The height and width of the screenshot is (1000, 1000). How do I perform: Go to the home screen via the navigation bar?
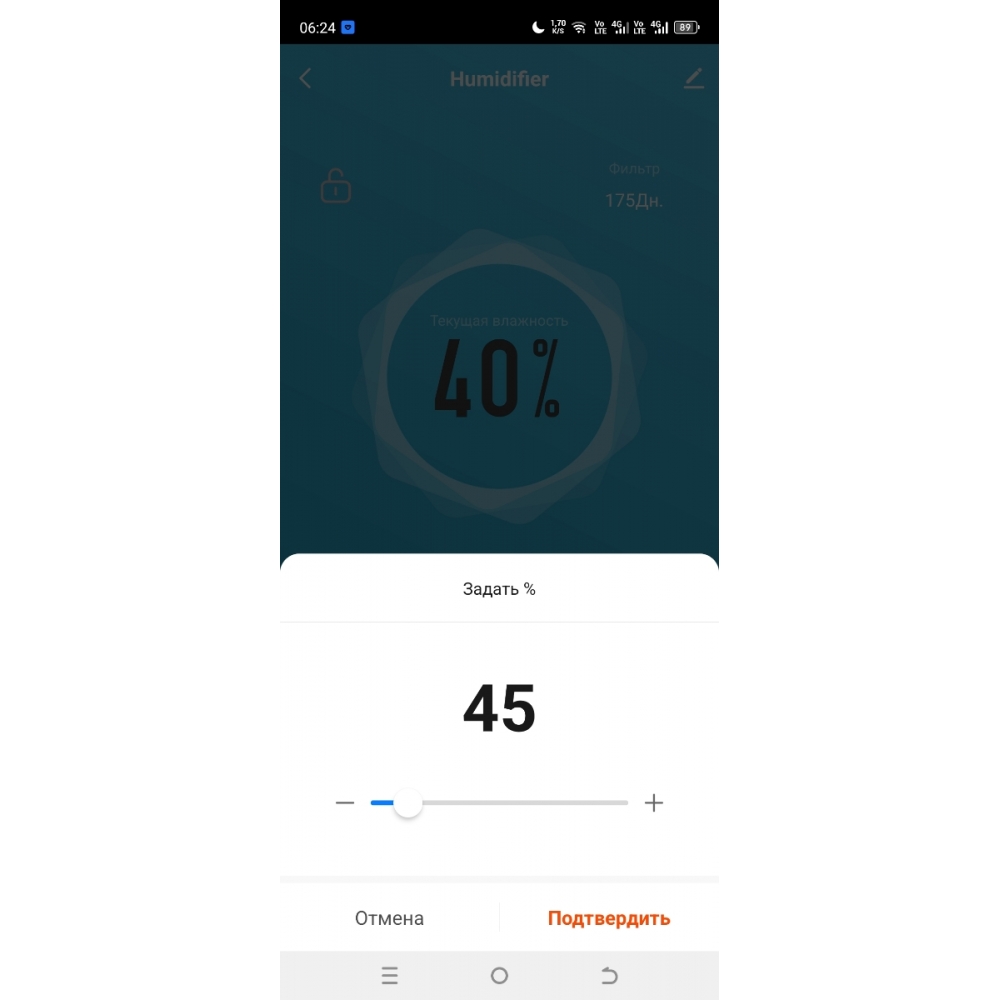point(499,976)
